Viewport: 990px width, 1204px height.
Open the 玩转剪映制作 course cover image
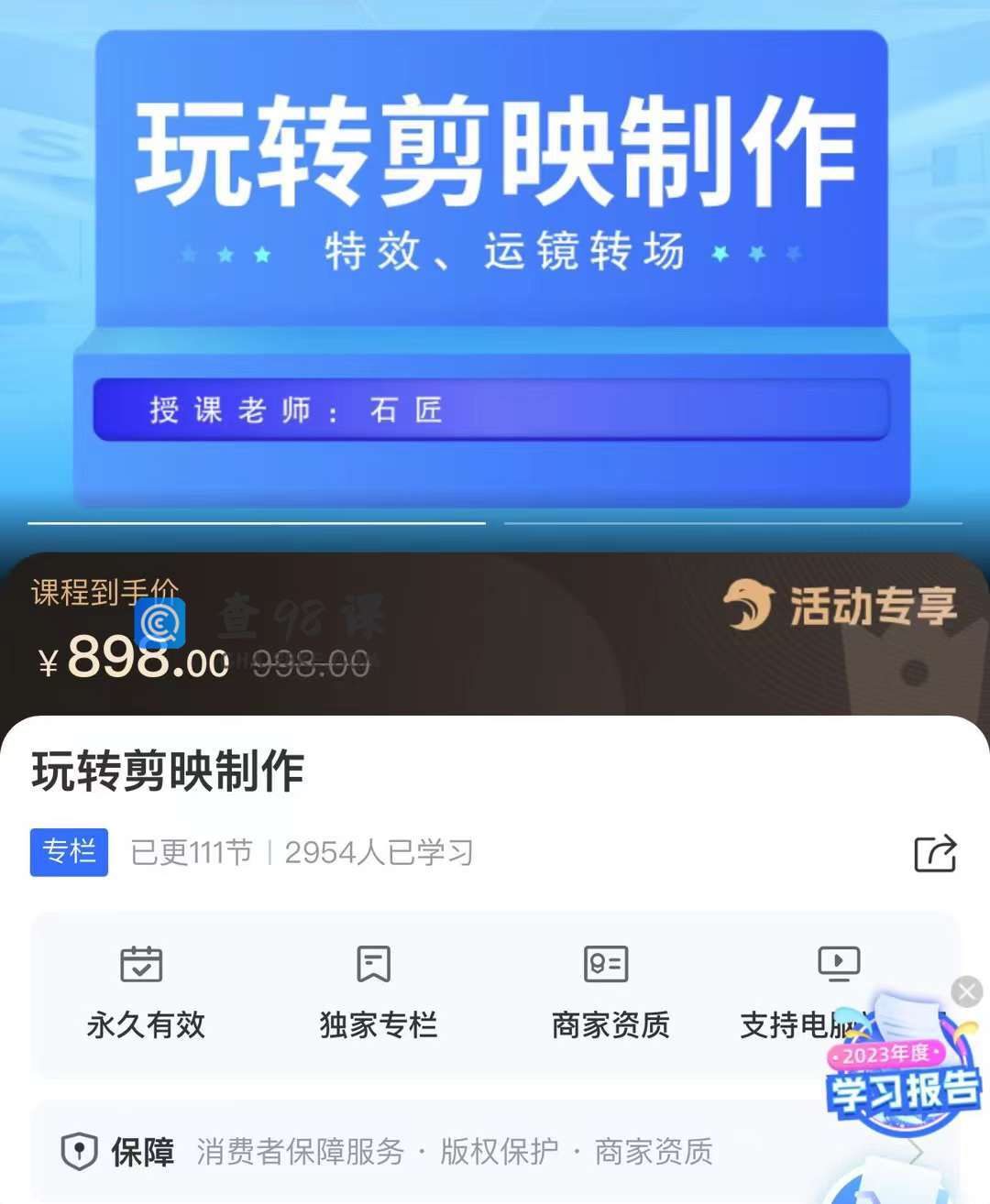(495, 266)
